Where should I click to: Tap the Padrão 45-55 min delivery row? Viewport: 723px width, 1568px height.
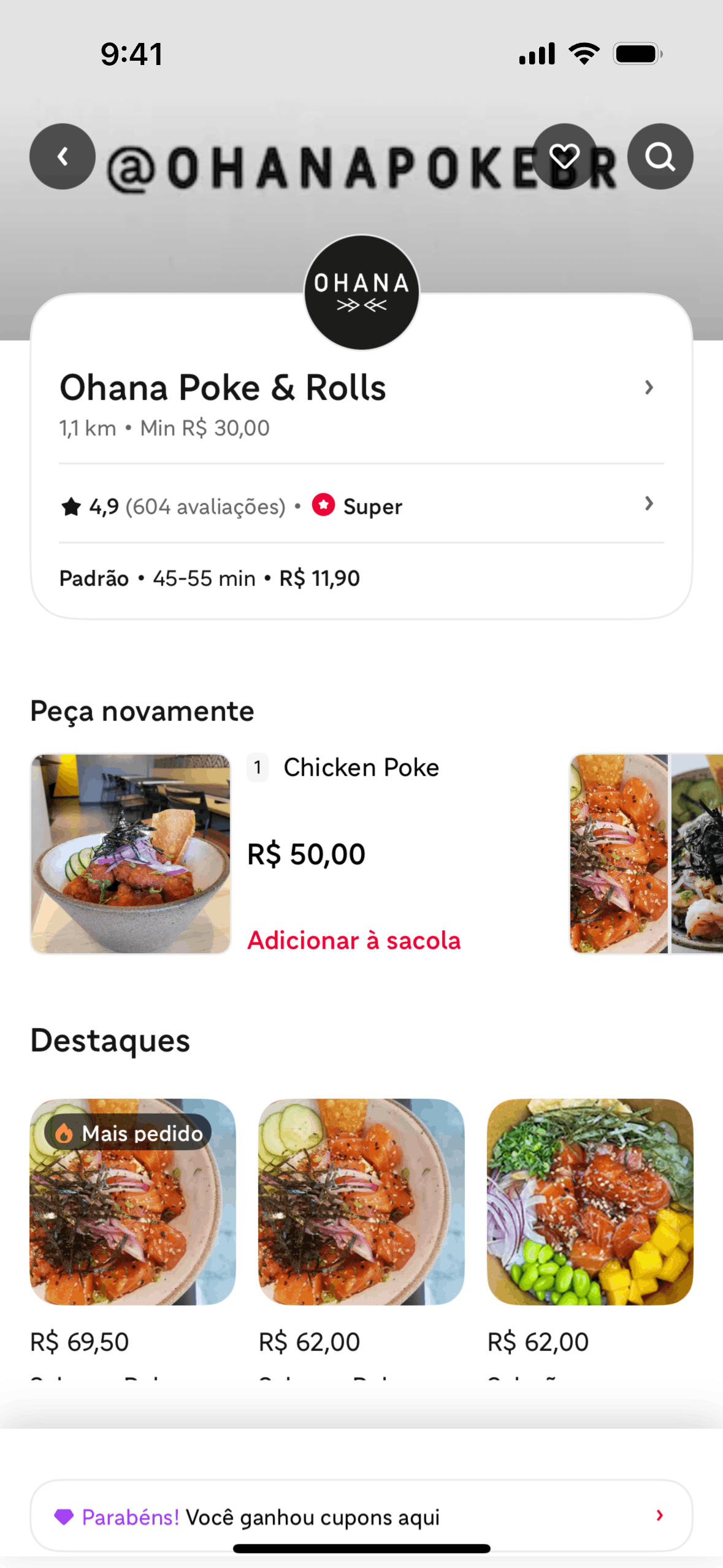click(x=210, y=577)
